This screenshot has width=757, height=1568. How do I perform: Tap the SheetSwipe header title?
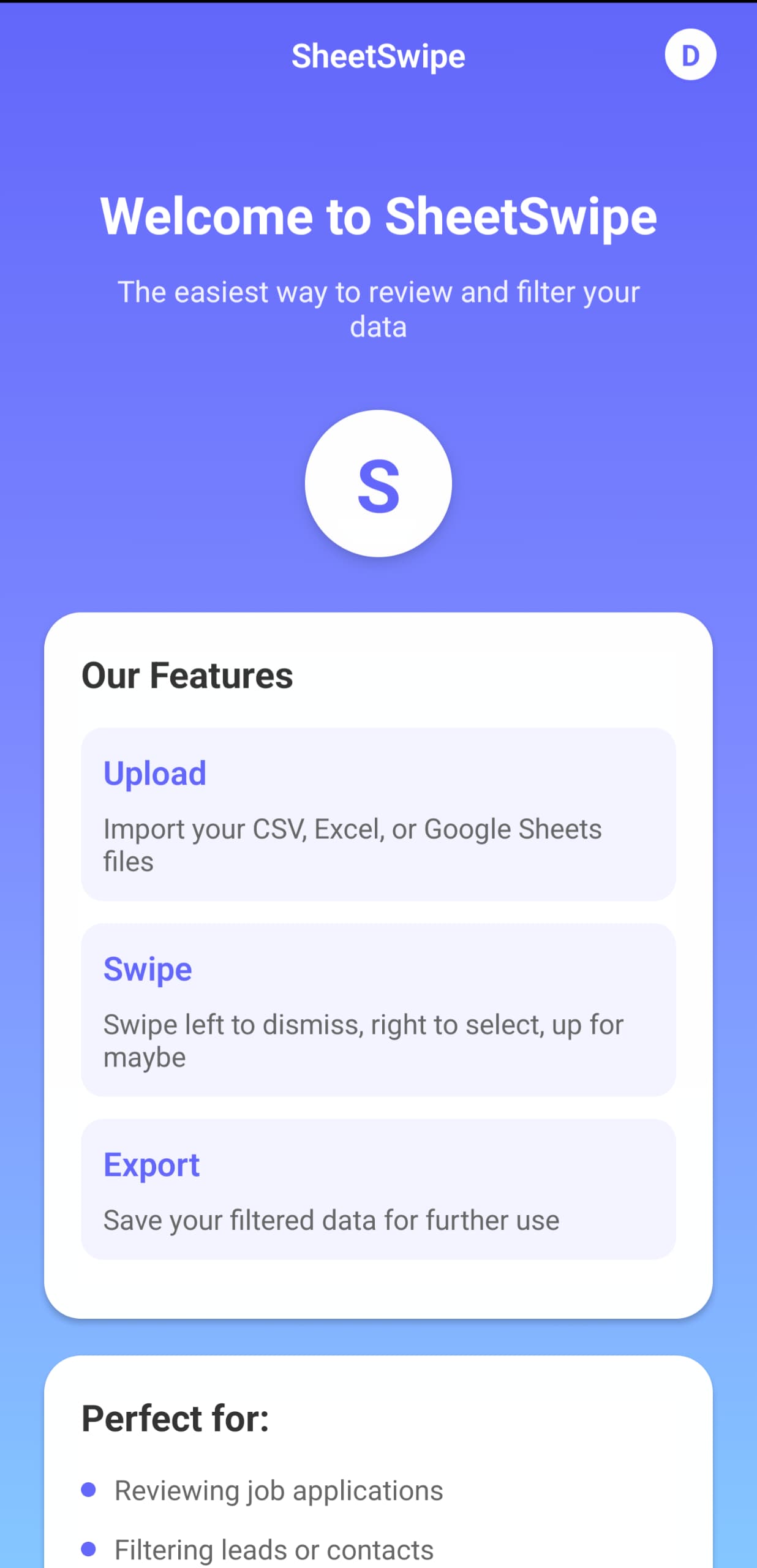tap(378, 56)
